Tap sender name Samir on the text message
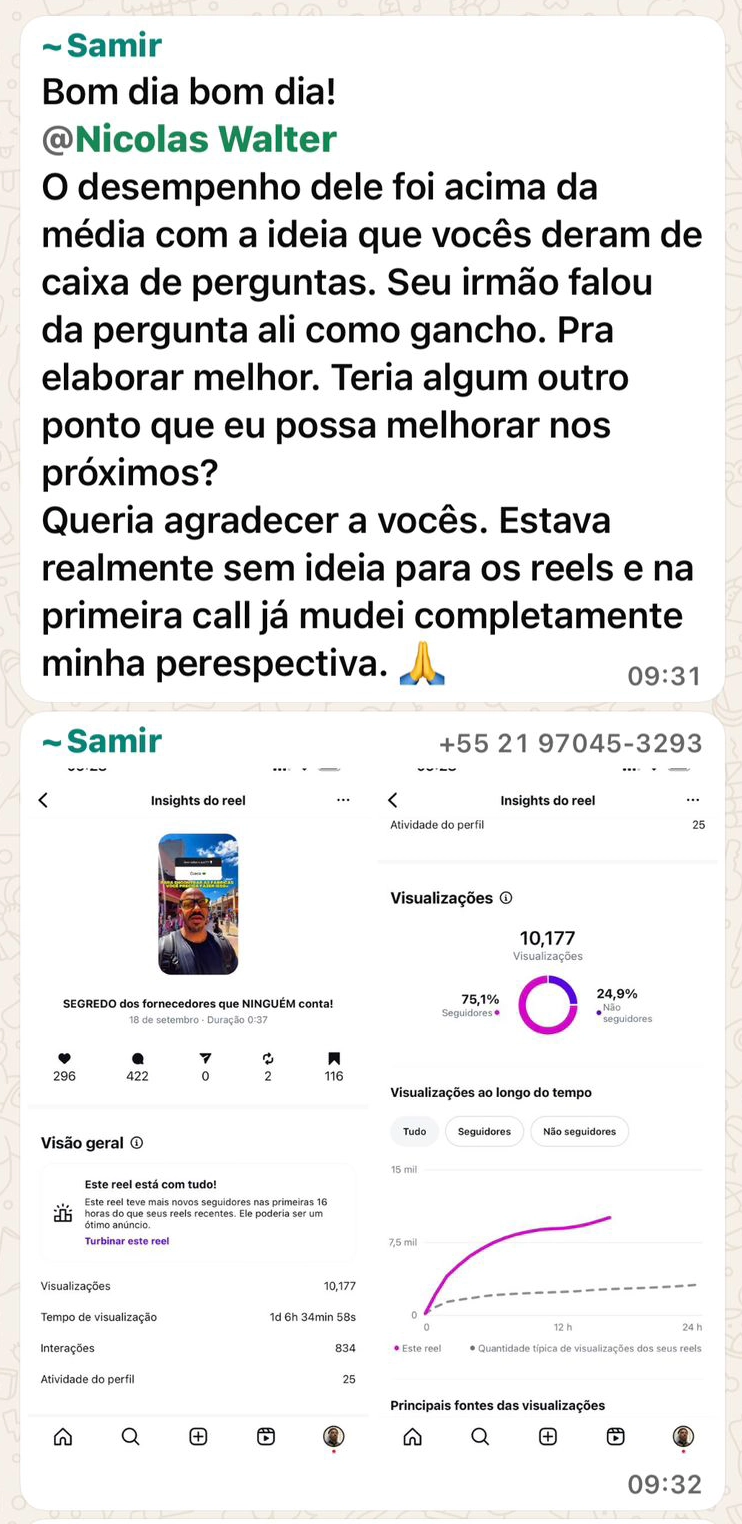This screenshot has height=1524, width=742. click(102, 45)
